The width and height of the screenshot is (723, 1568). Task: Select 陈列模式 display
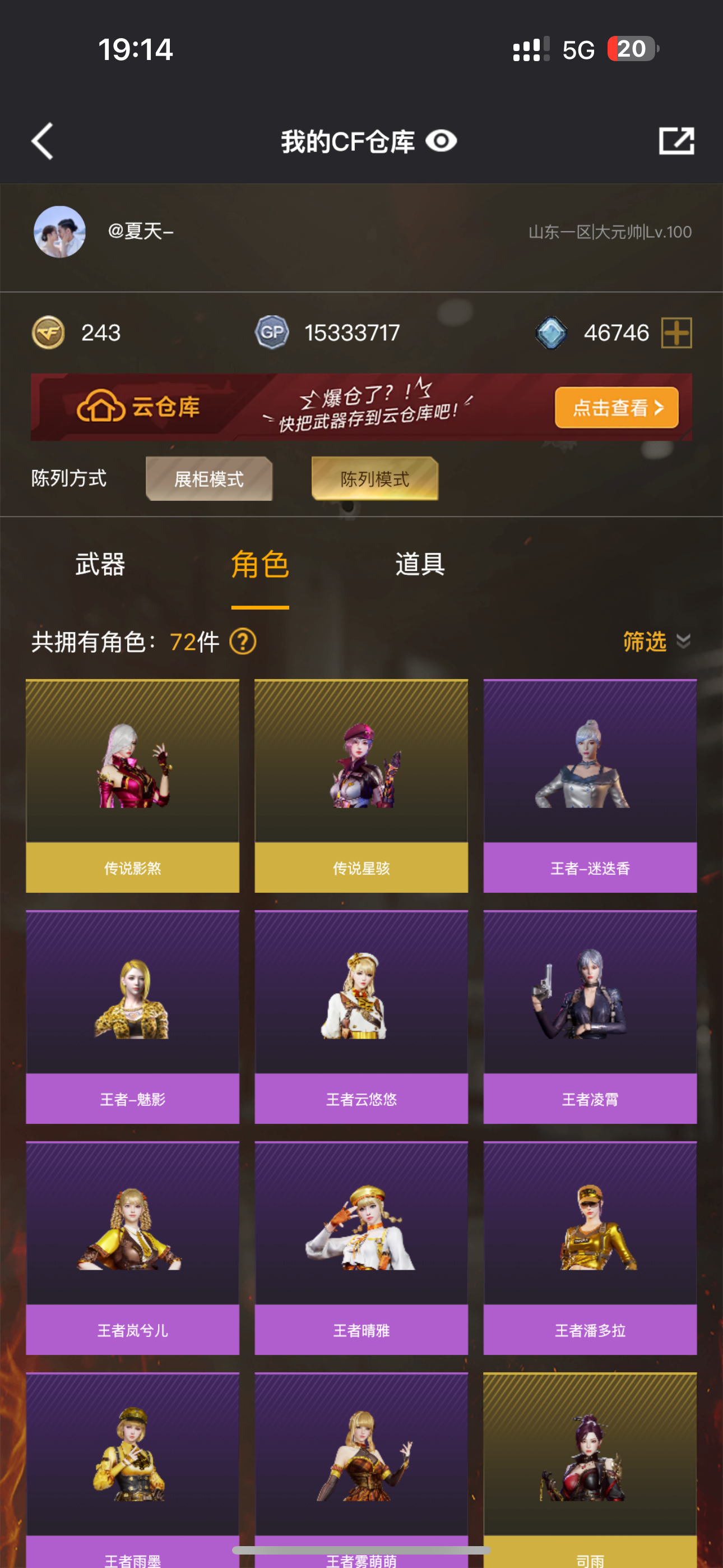(374, 479)
